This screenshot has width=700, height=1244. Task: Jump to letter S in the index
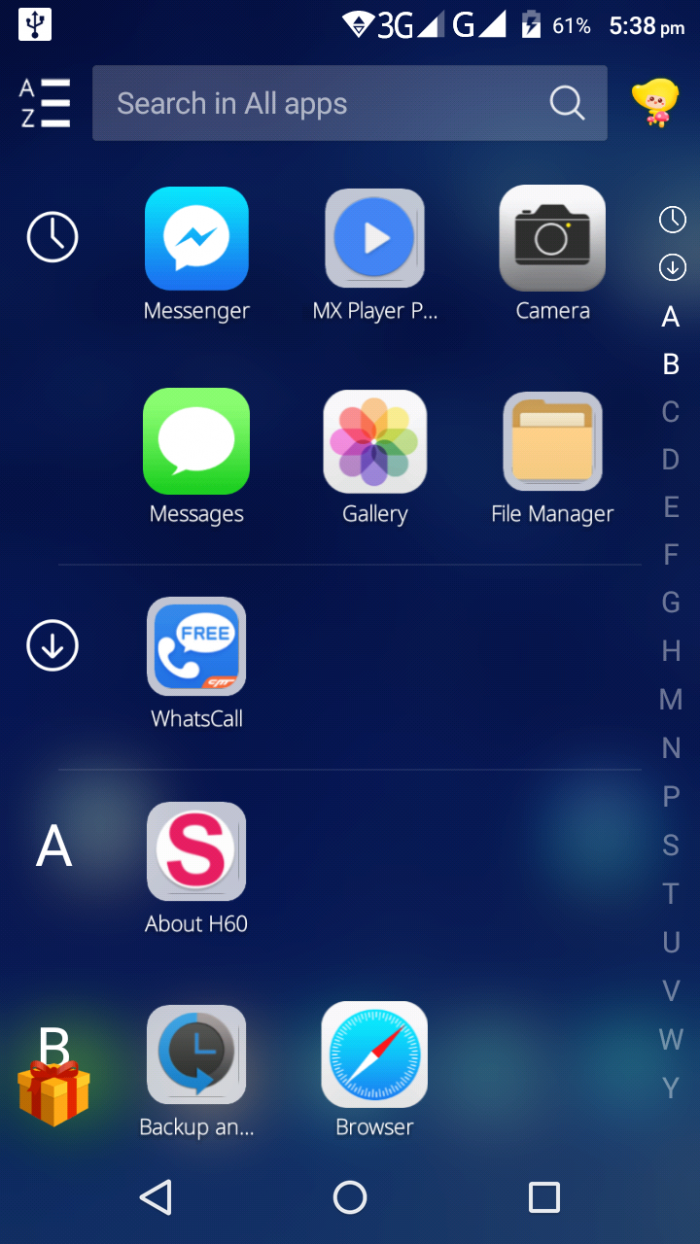click(x=671, y=845)
